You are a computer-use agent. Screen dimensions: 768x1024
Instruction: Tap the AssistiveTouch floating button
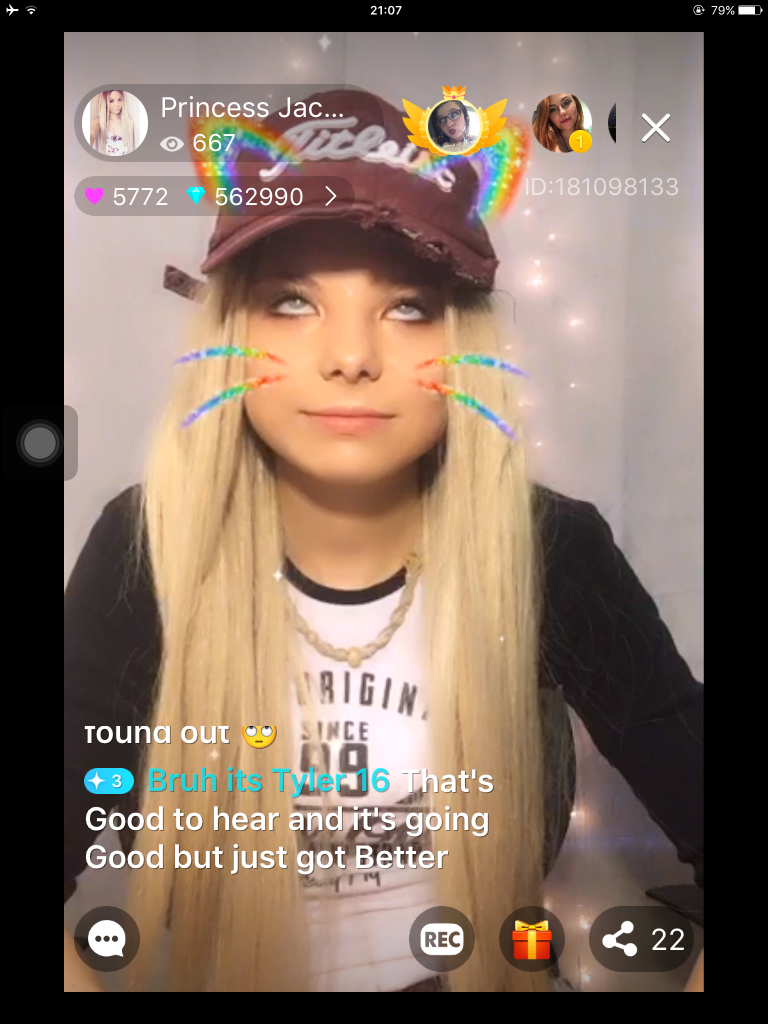click(40, 443)
